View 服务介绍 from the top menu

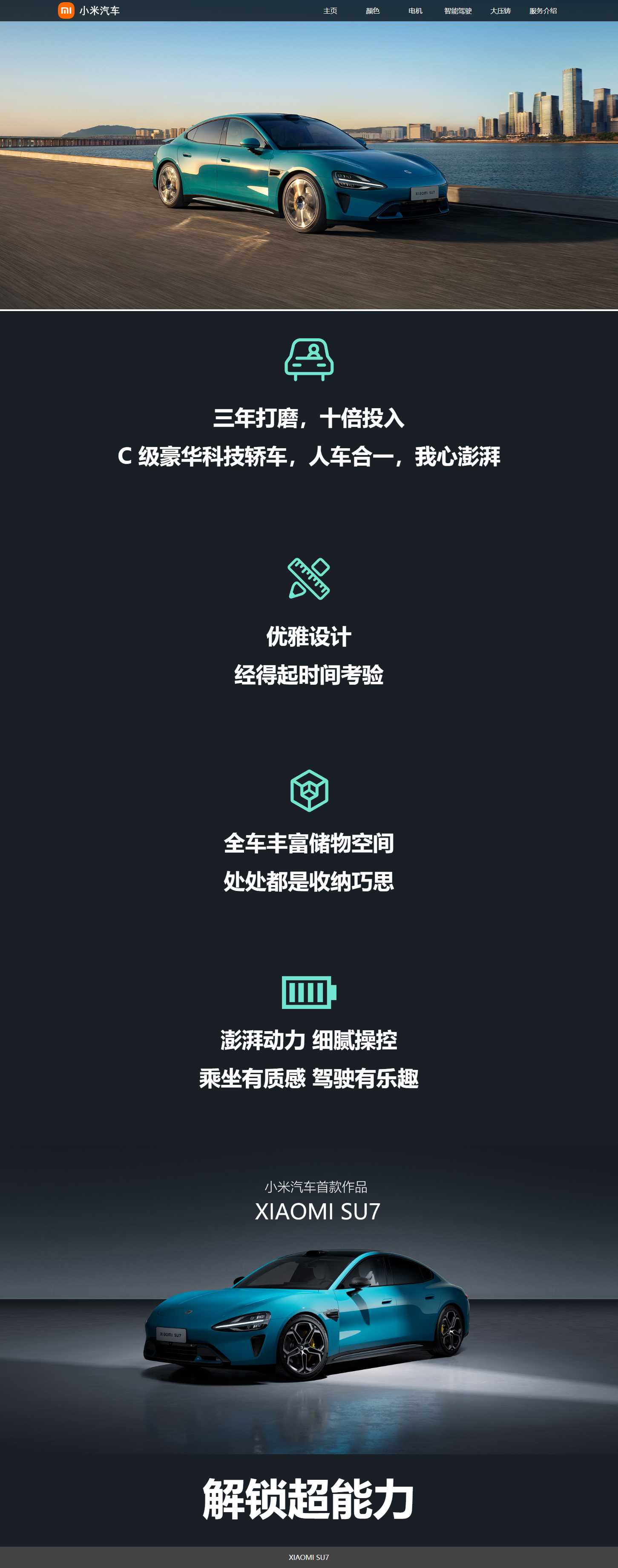tap(543, 11)
